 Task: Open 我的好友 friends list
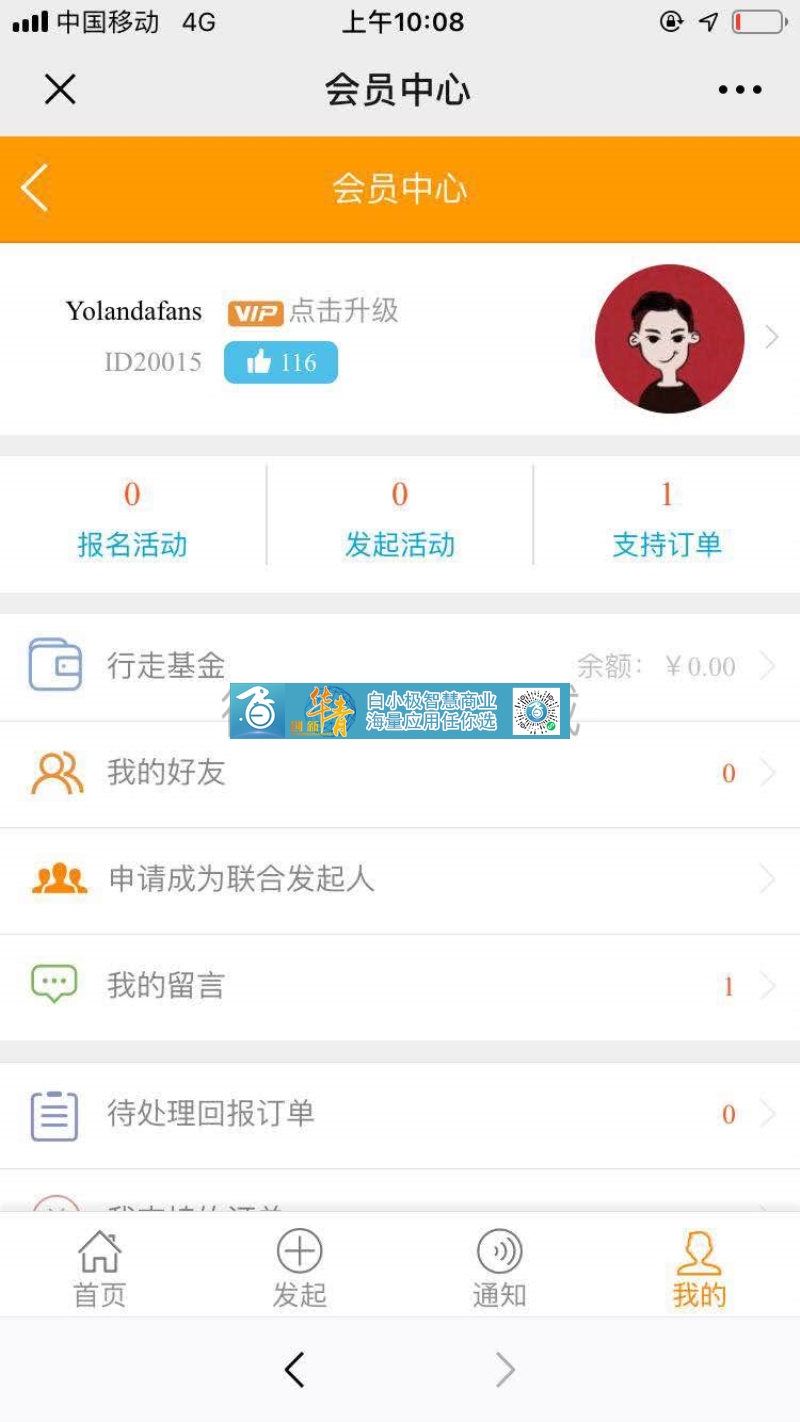coord(400,773)
